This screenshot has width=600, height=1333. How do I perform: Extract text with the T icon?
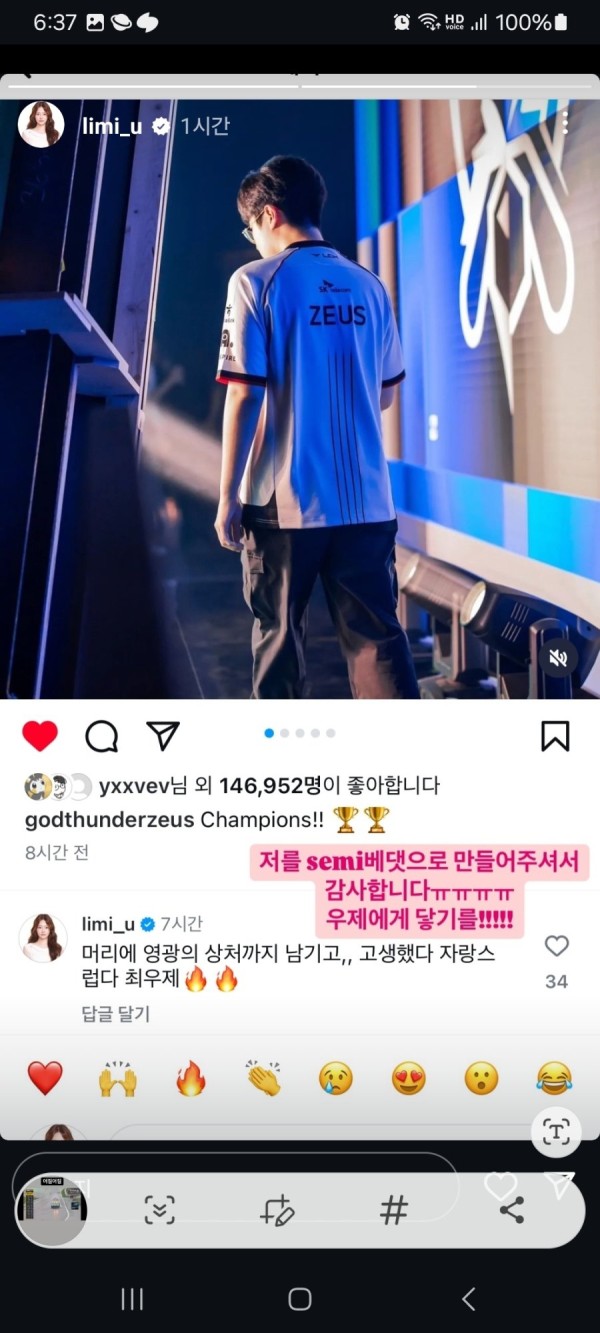coord(556,1132)
